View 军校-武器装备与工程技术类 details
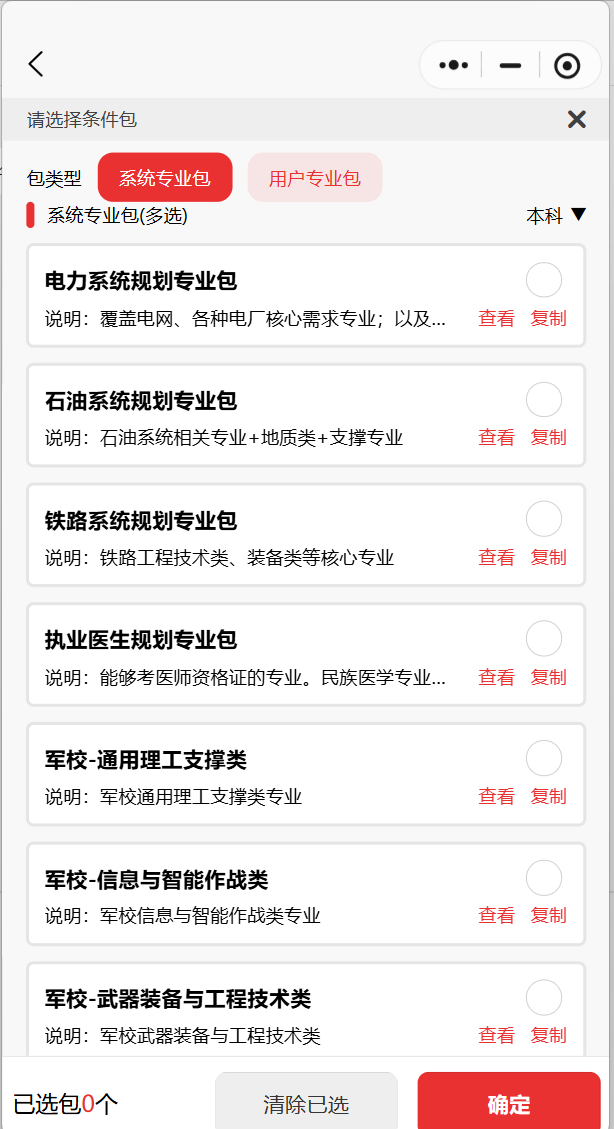This screenshot has width=614, height=1129. [x=496, y=1035]
